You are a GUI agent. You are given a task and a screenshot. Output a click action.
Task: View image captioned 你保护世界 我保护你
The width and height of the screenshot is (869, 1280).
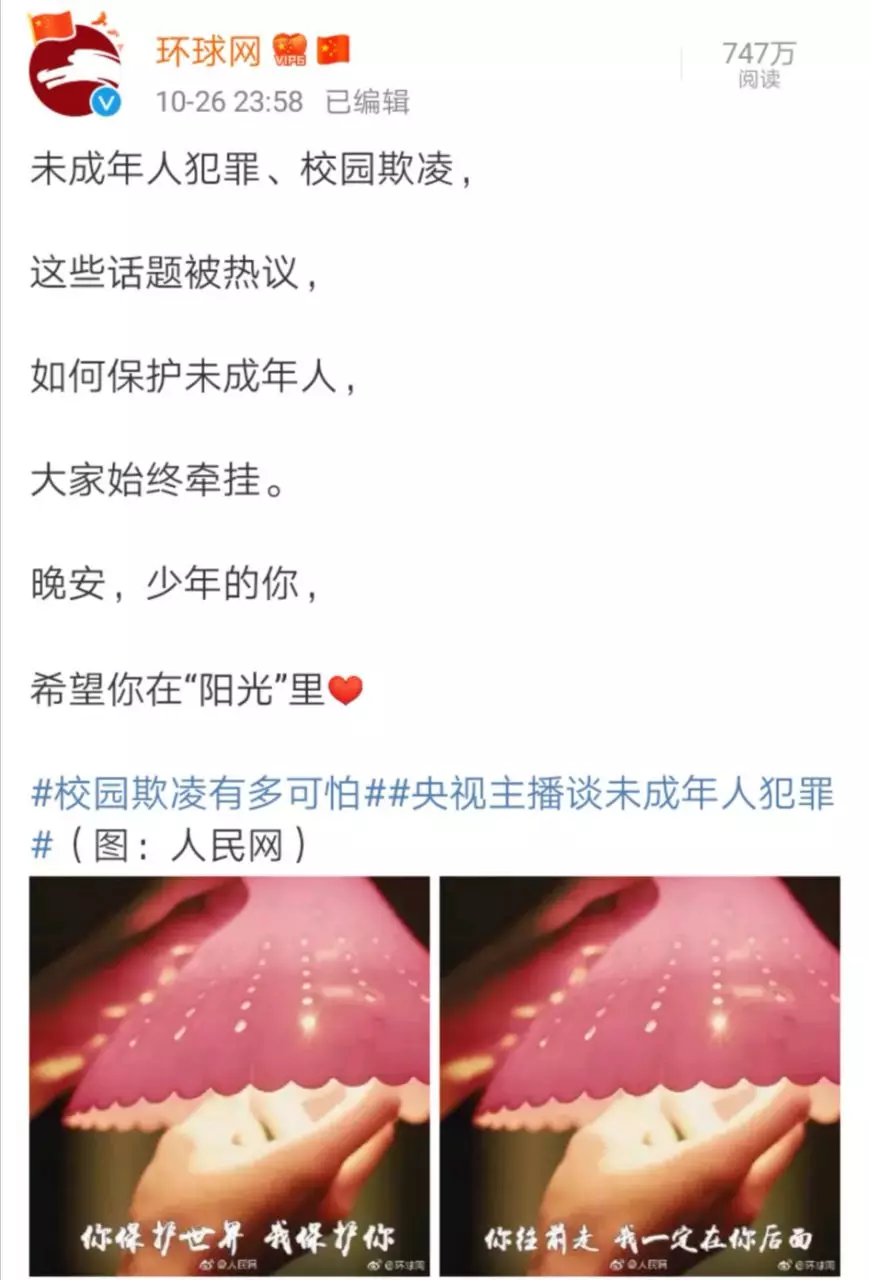[x=230, y=1075]
